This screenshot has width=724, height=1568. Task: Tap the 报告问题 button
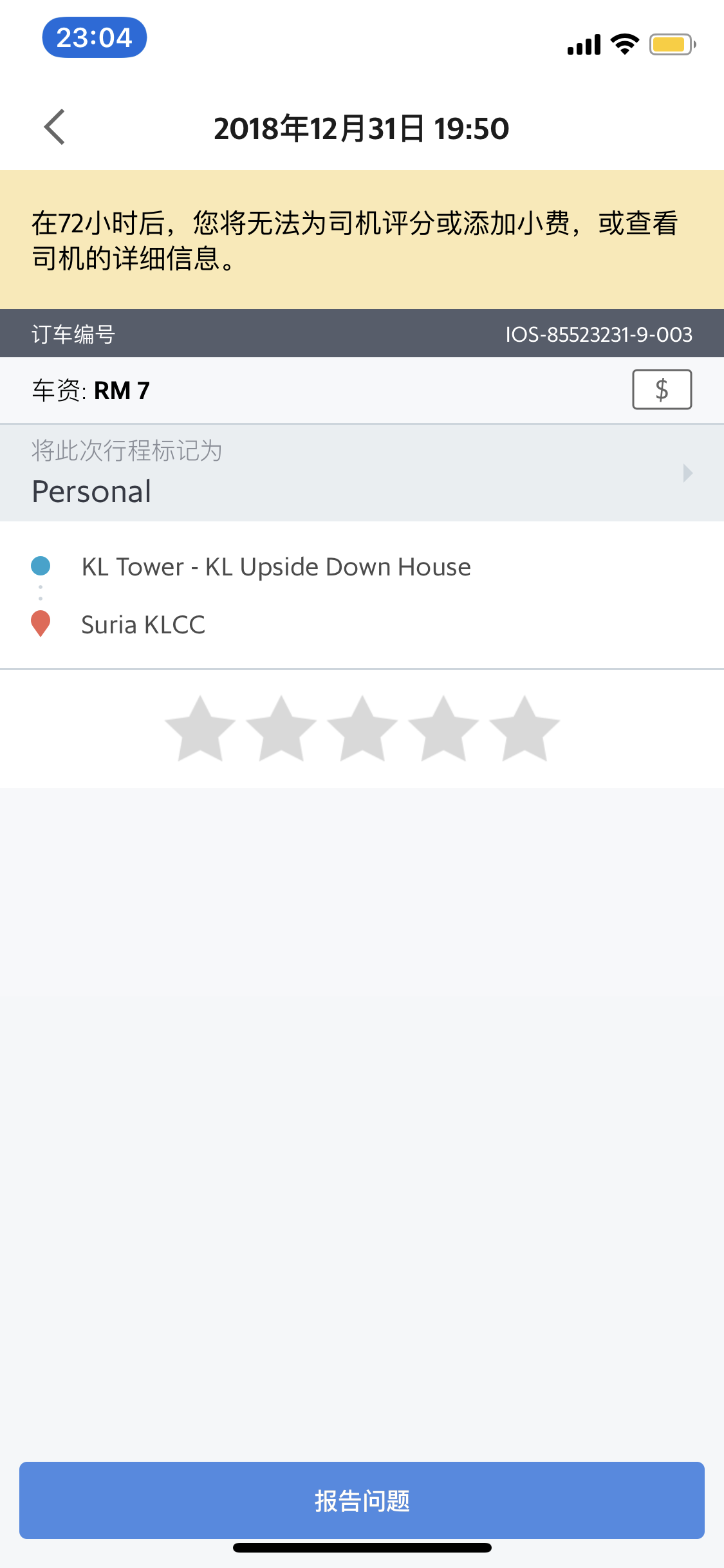[362, 1500]
